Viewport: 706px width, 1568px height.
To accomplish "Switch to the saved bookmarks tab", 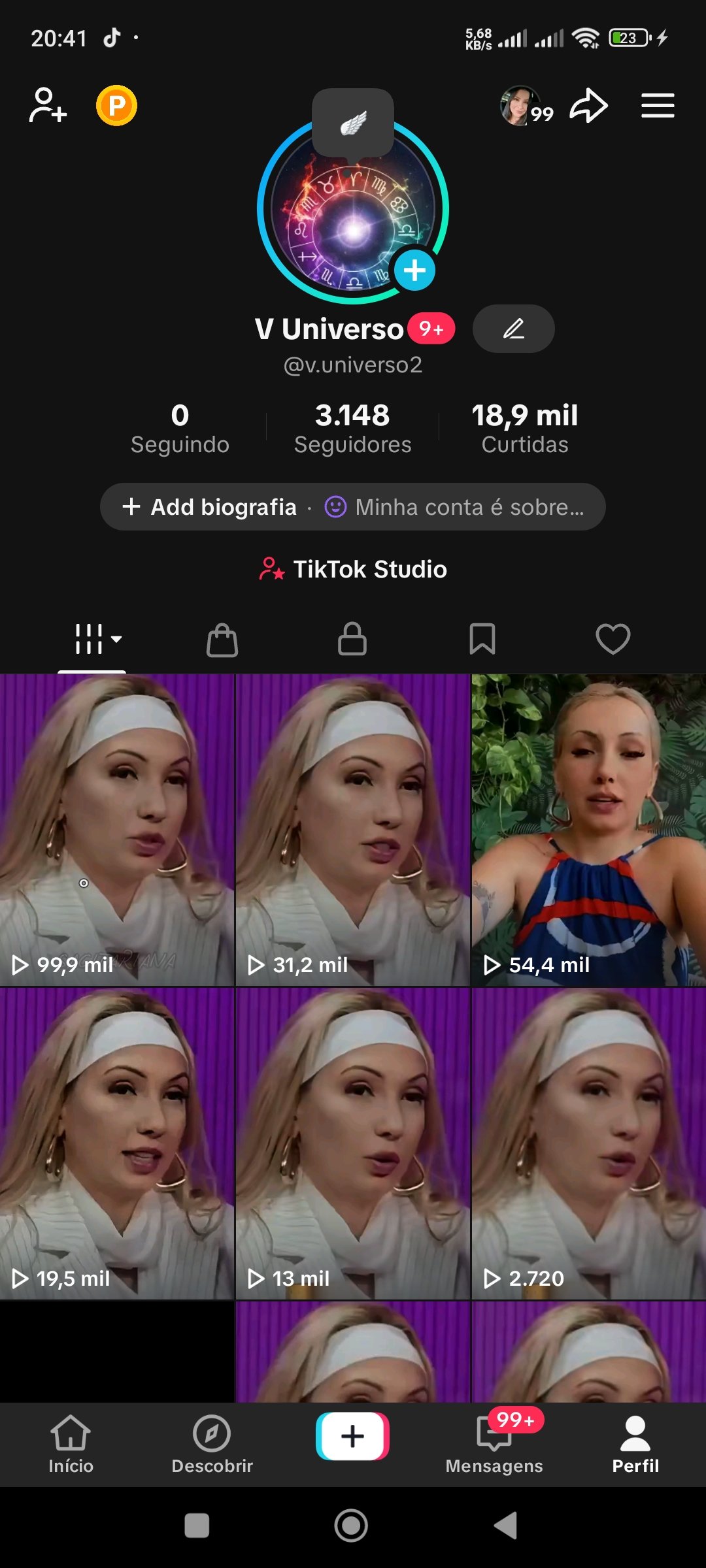I will point(482,640).
